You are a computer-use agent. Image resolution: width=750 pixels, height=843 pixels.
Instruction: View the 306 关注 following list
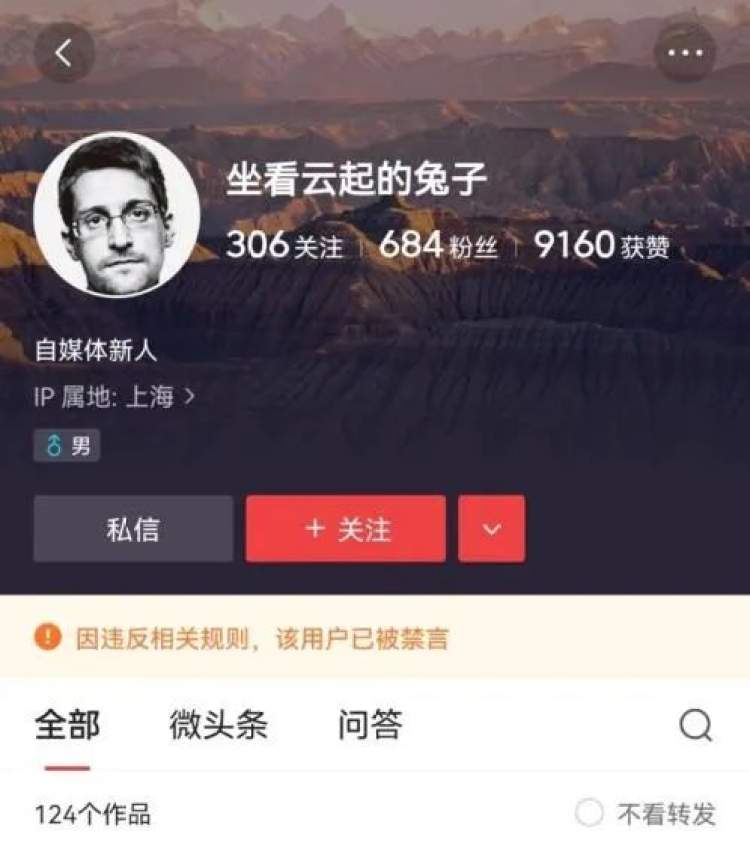coord(285,246)
